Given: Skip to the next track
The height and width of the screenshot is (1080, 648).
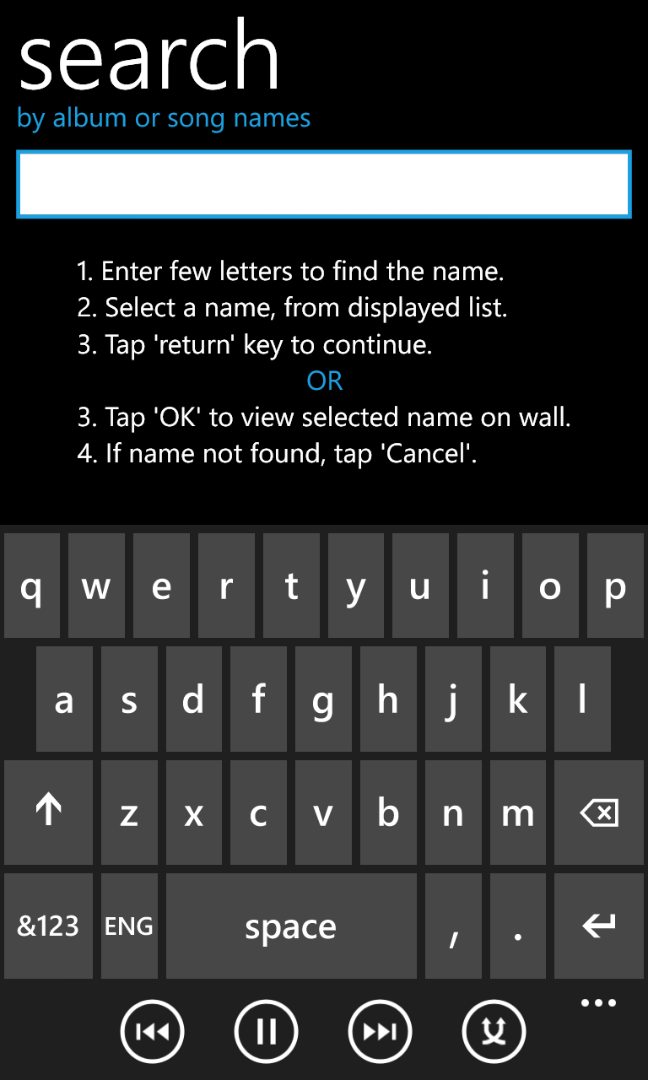Looking at the screenshot, I should (x=380, y=1031).
